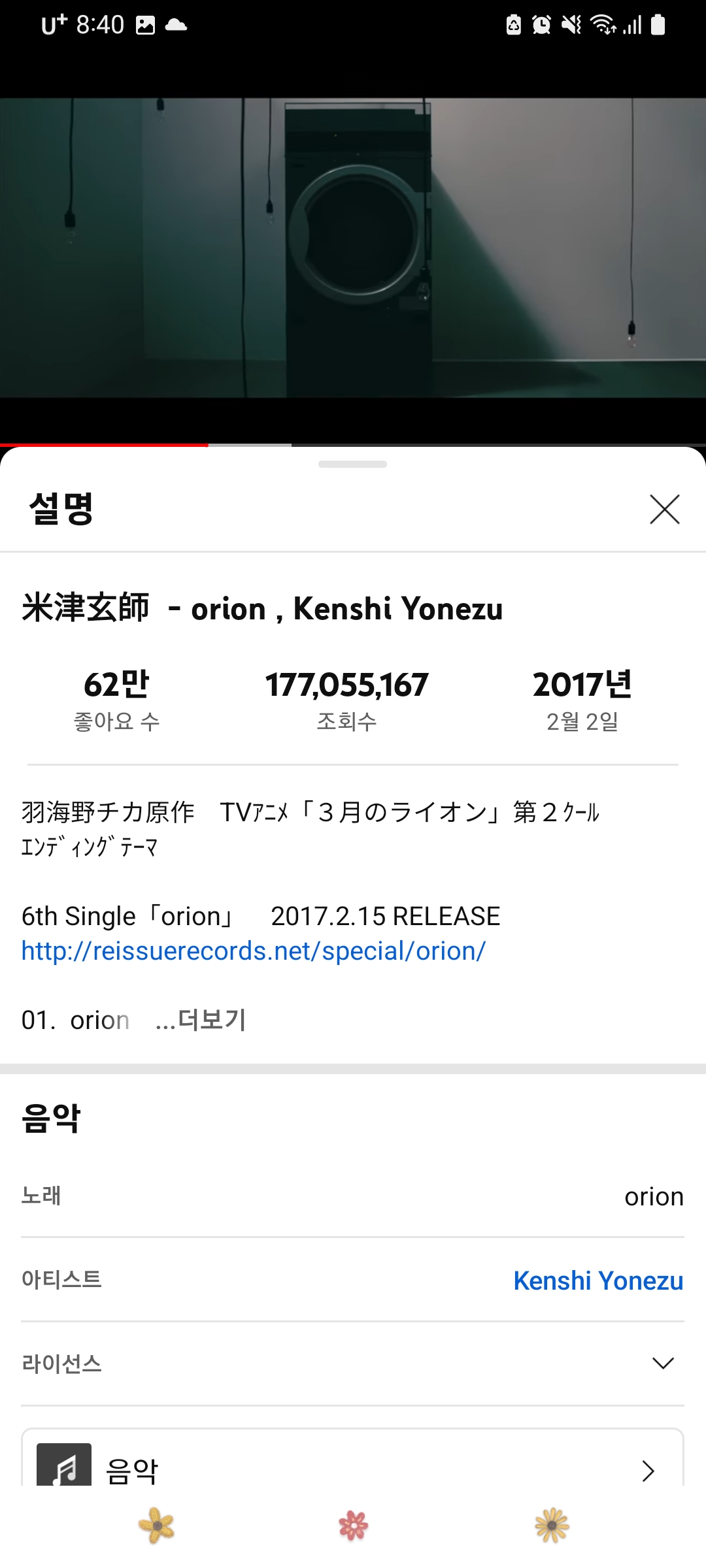
Task: Expand the 라이선스 row
Action: [x=663, y=1364]
